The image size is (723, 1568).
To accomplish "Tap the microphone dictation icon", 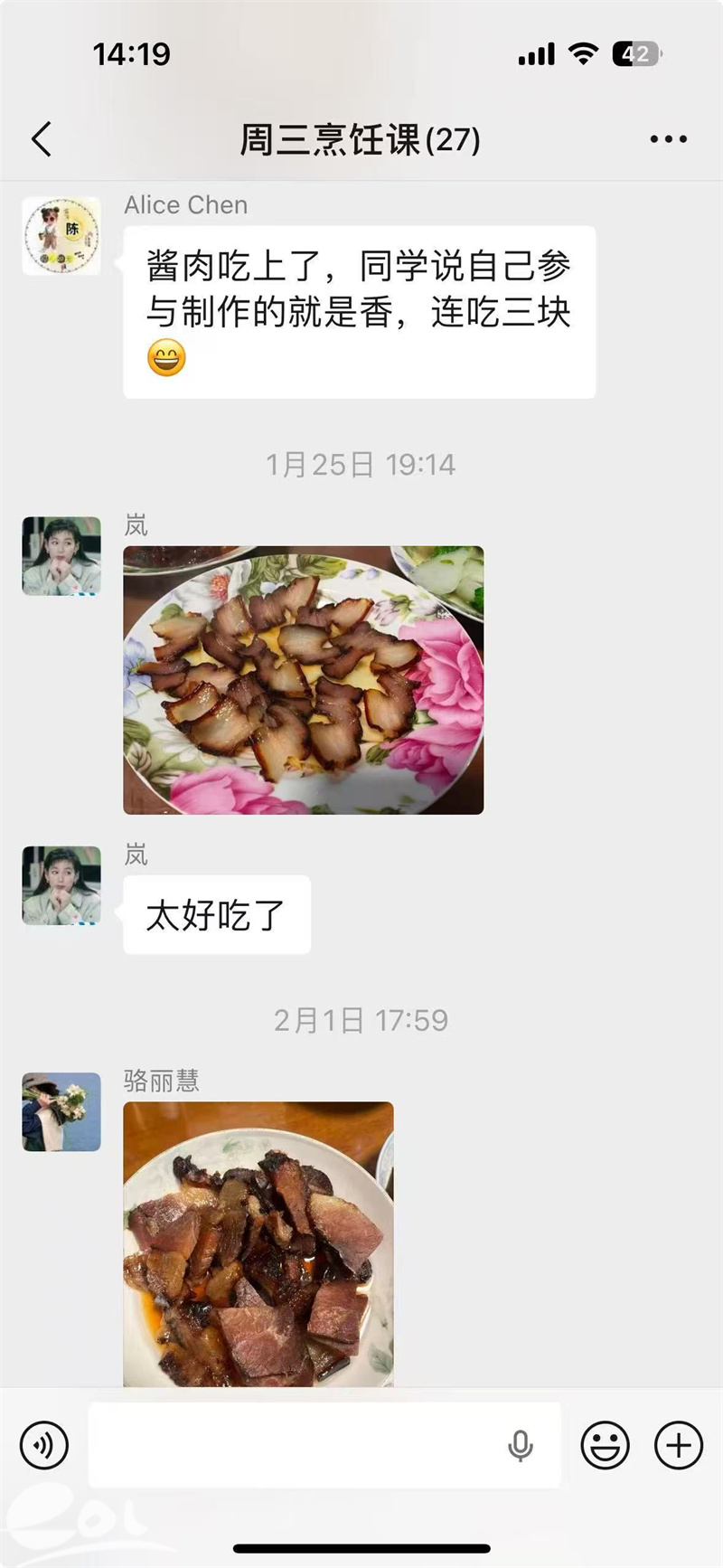I will (520, 1446).
